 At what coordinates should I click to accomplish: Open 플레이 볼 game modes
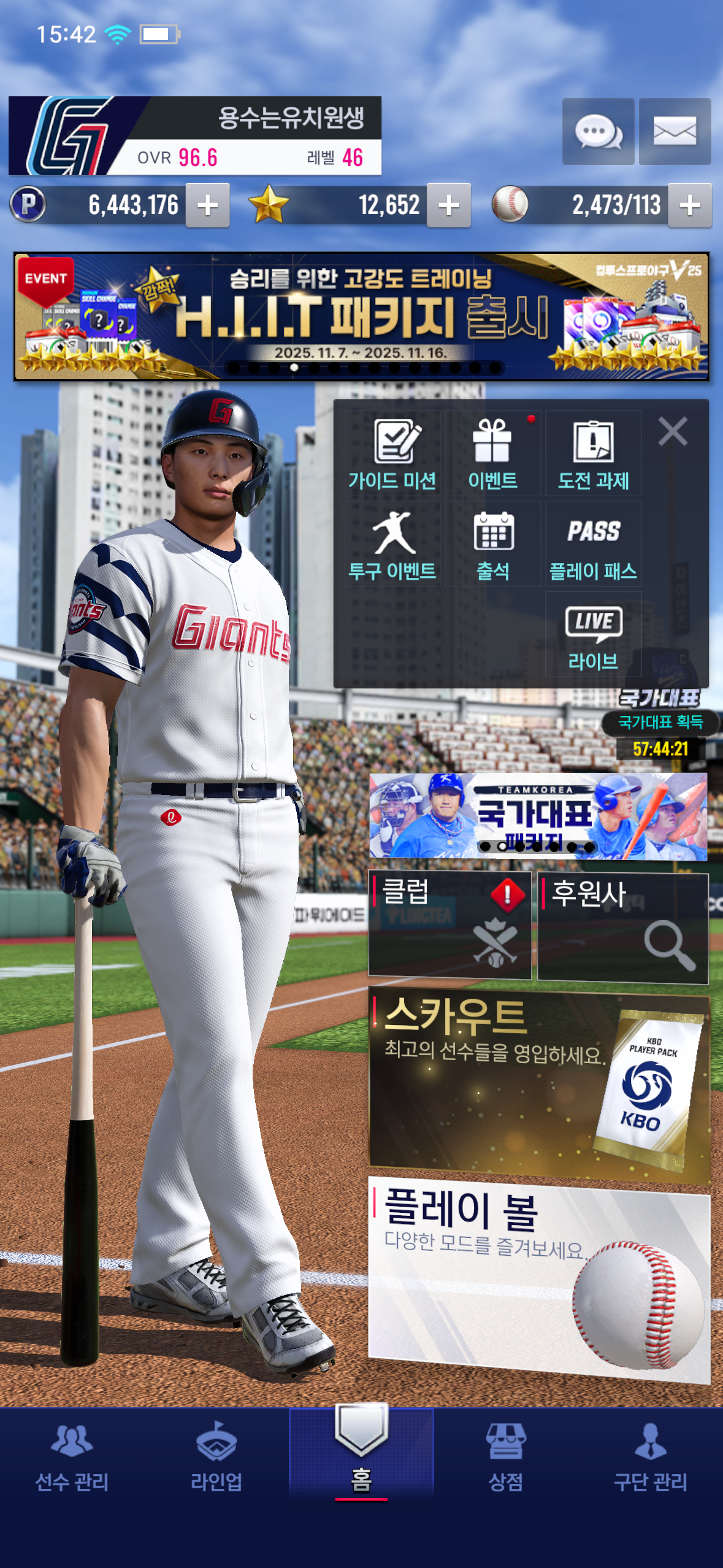(x=538, y=1279)
